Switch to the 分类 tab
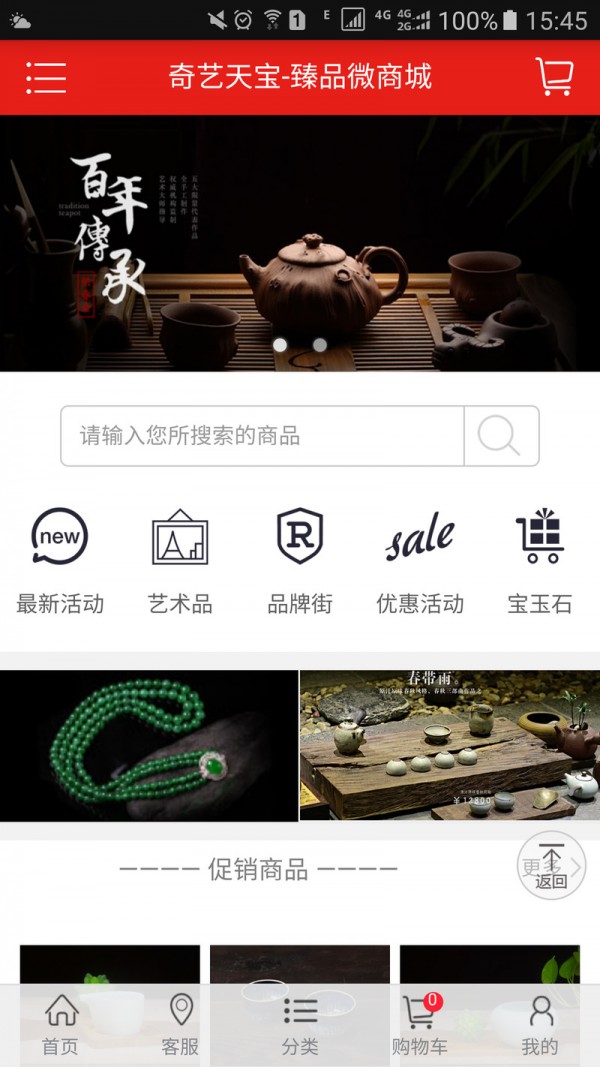The image size is (600, 1067). click(300, 1026)
